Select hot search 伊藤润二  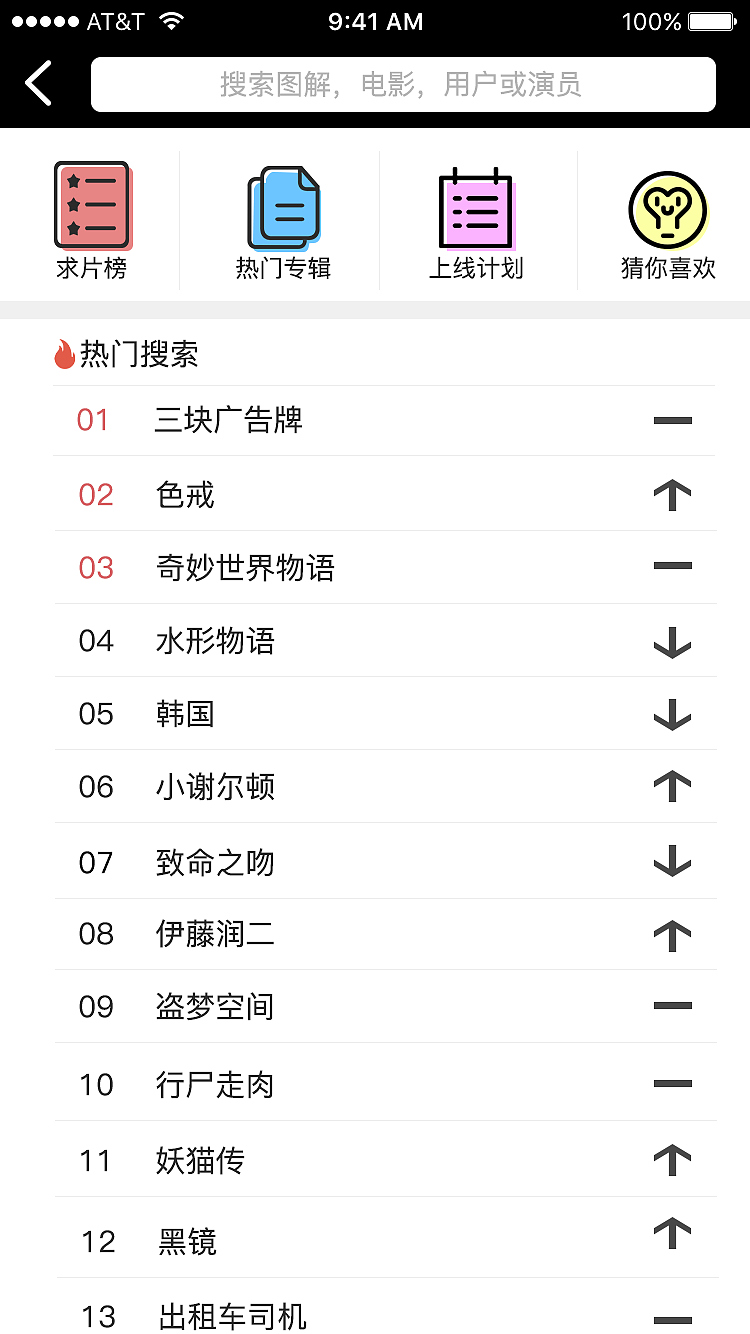click(385, 934)
